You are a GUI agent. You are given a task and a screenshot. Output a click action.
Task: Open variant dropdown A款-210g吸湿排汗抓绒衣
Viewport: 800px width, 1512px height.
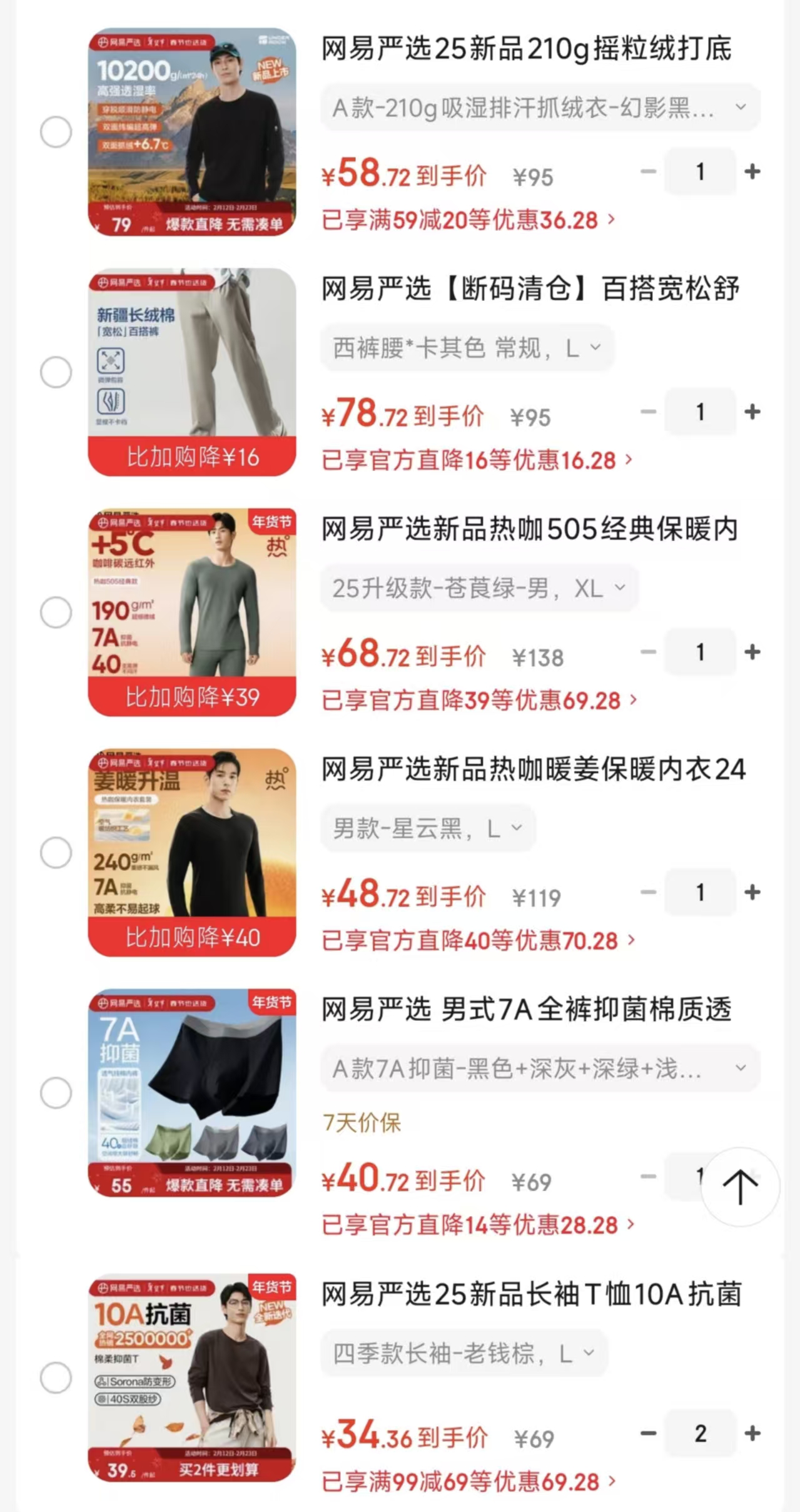(540, 108)
